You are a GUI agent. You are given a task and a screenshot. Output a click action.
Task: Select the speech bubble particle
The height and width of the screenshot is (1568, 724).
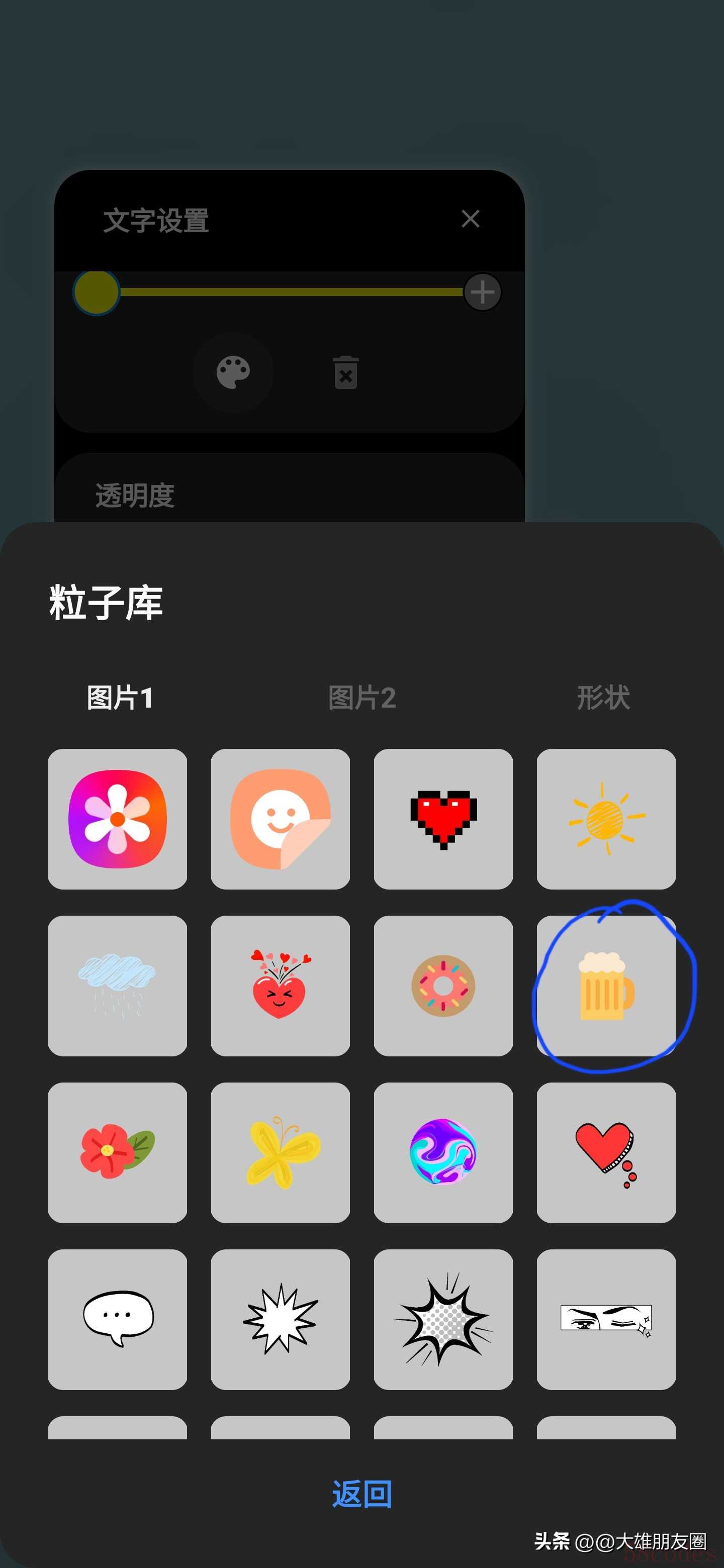[118, 1319]
